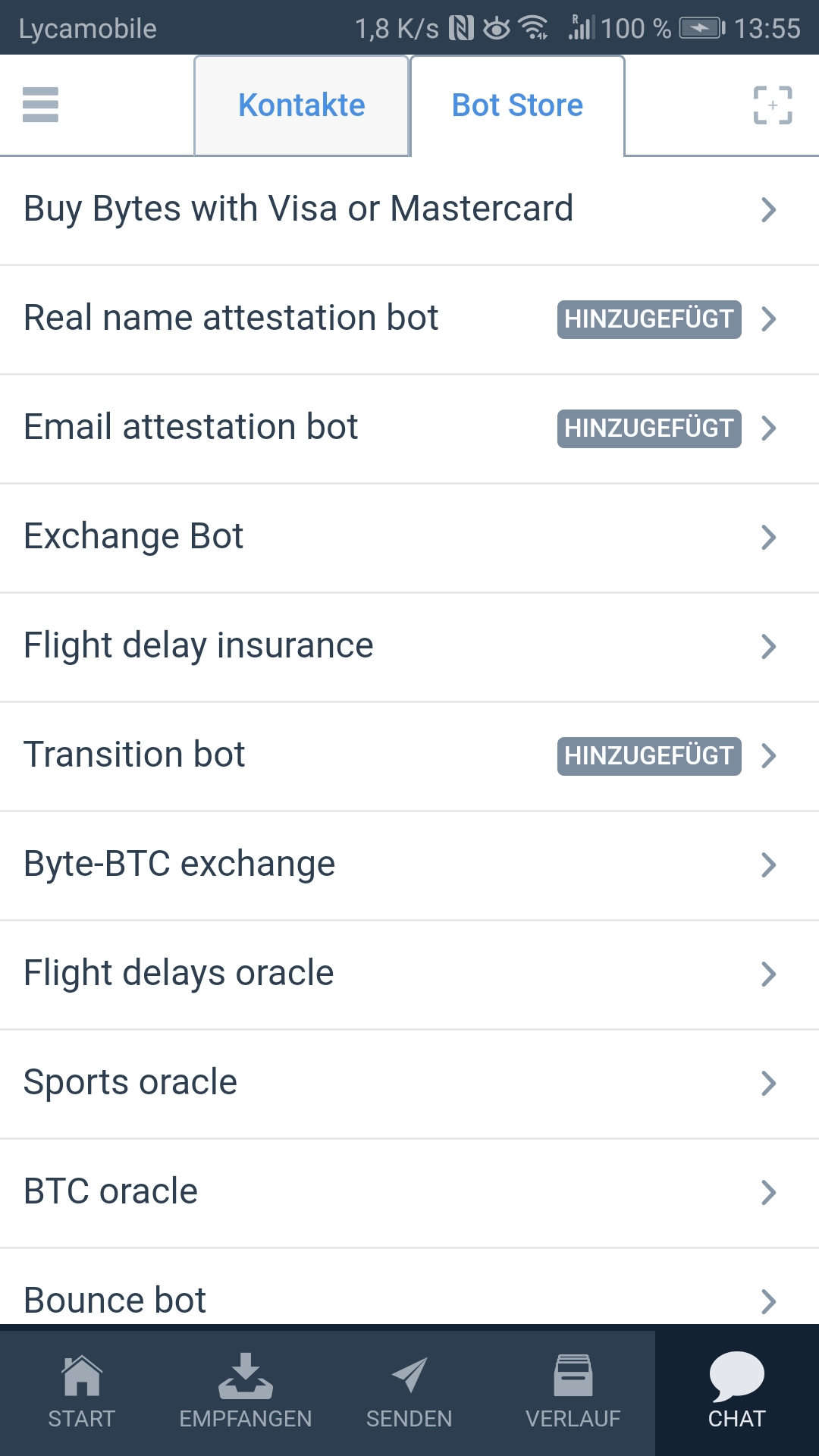Switch to the Empfangen tab
Image resolution: width=819 pixels, height=1456 pixels.
pyautogui.click(x=246, y=1392)
